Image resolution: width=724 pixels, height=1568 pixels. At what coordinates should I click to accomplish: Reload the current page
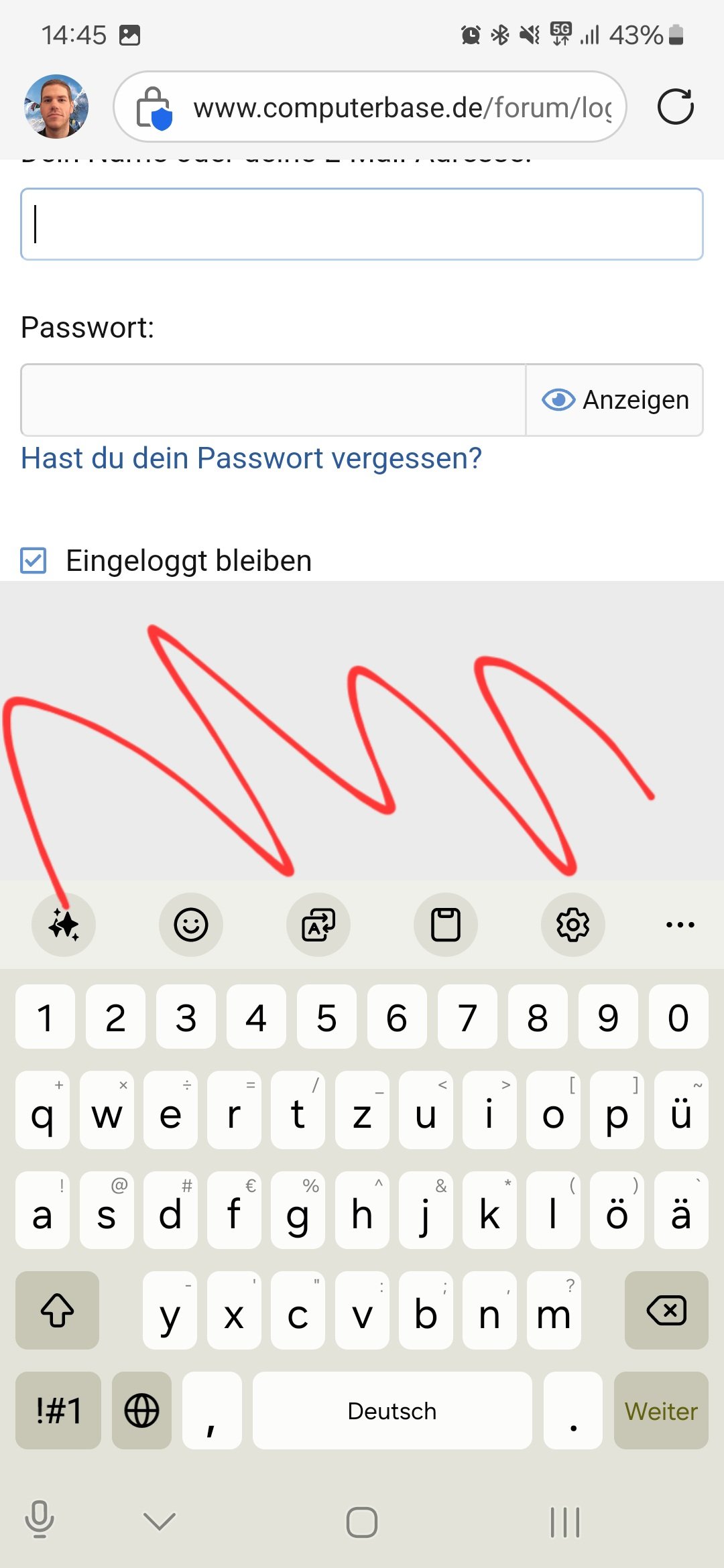pos(675,107)
